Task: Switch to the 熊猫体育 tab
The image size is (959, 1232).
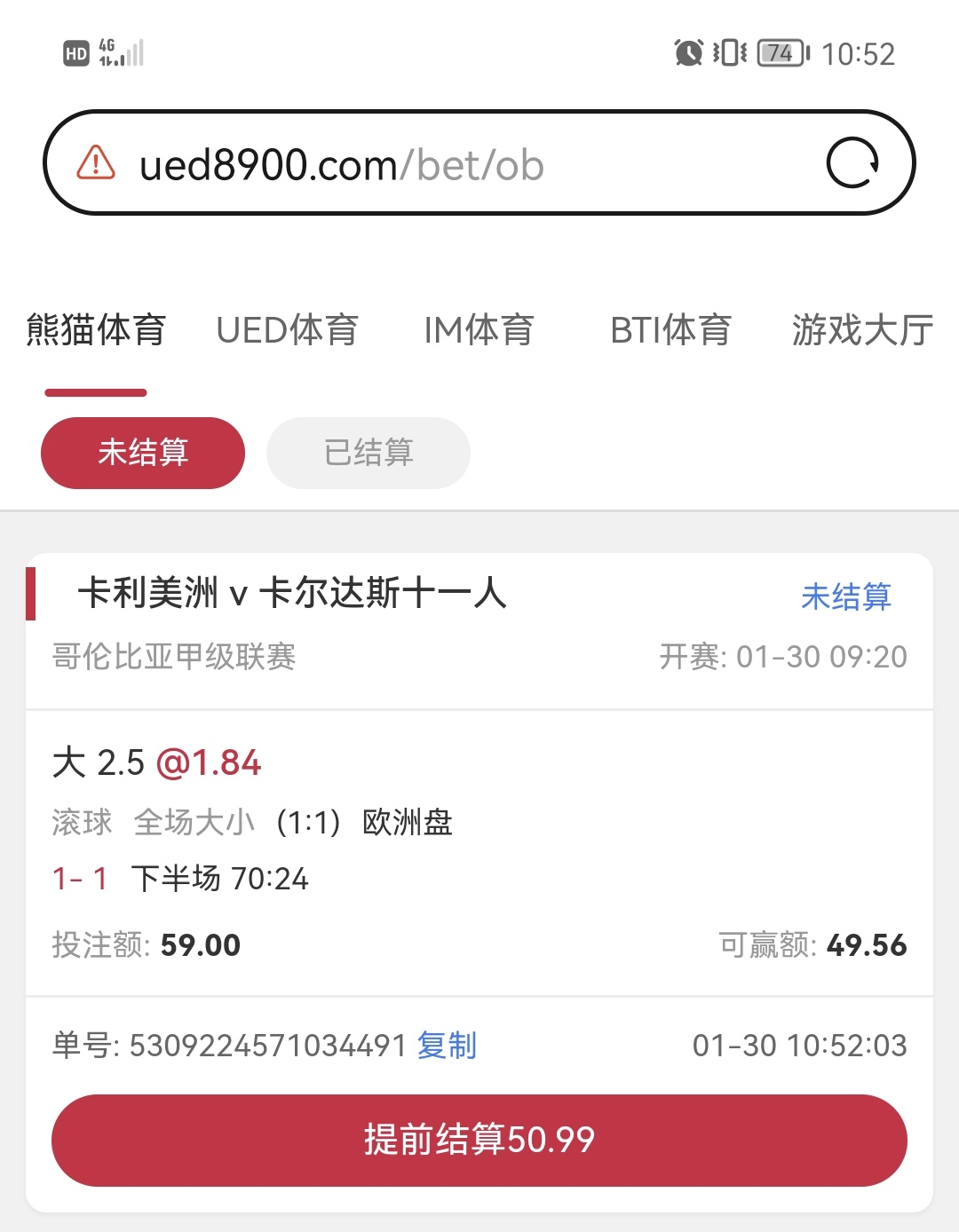Action: pos(96,330)
